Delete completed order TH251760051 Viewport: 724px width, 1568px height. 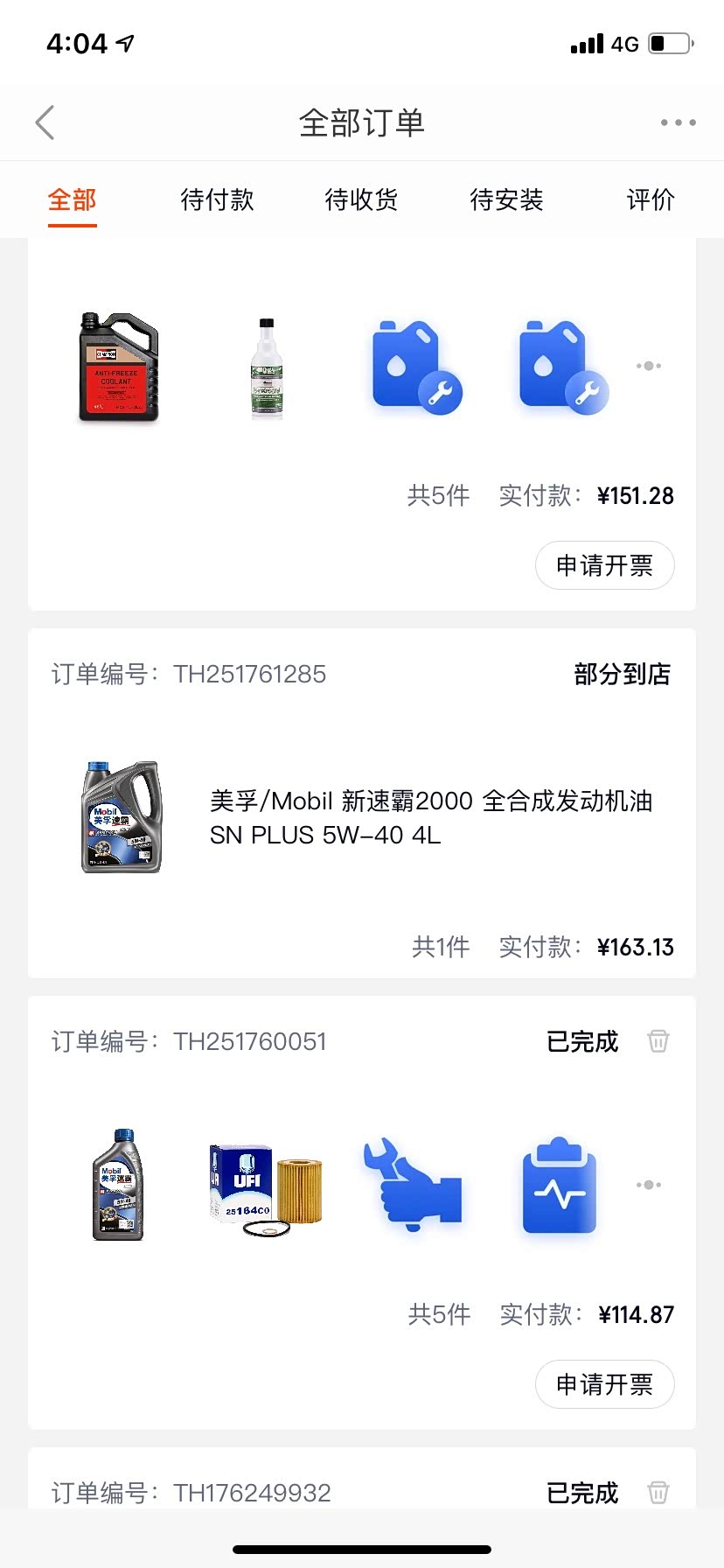click(x=658, y=1041)
